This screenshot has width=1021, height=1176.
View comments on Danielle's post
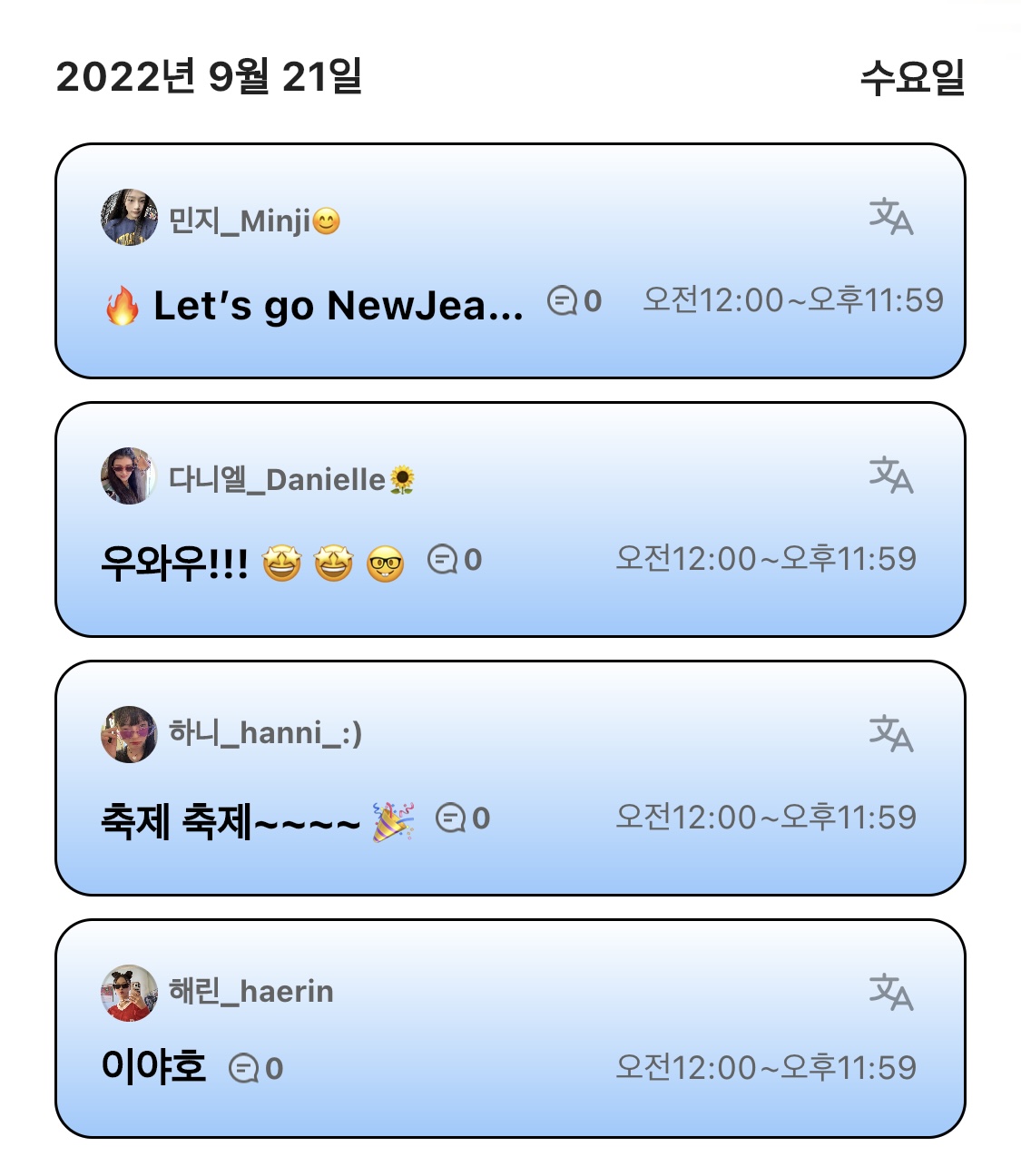[x=454, y=560]
